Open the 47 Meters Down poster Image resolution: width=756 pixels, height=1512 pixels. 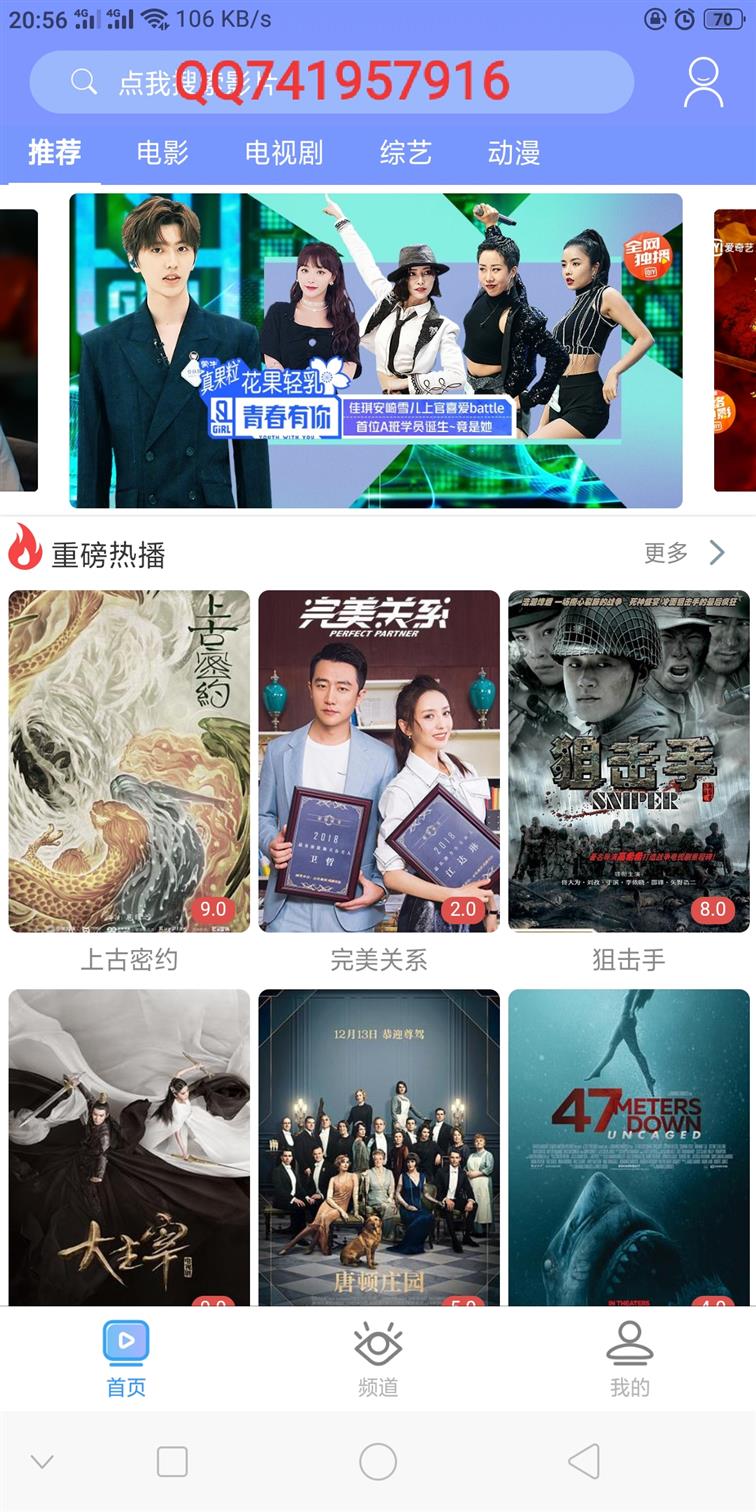point(629,1147)
